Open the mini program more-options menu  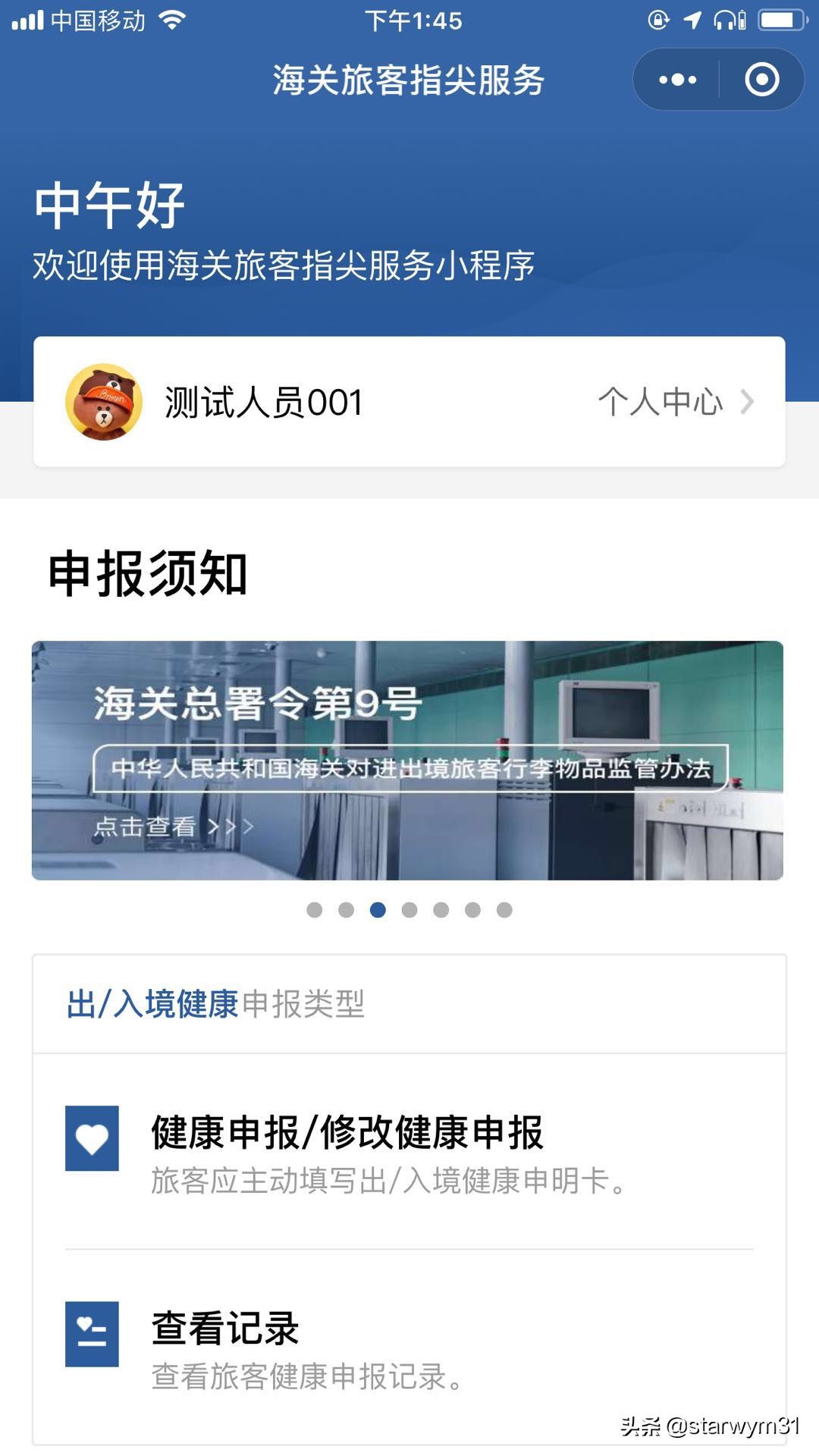677,80
